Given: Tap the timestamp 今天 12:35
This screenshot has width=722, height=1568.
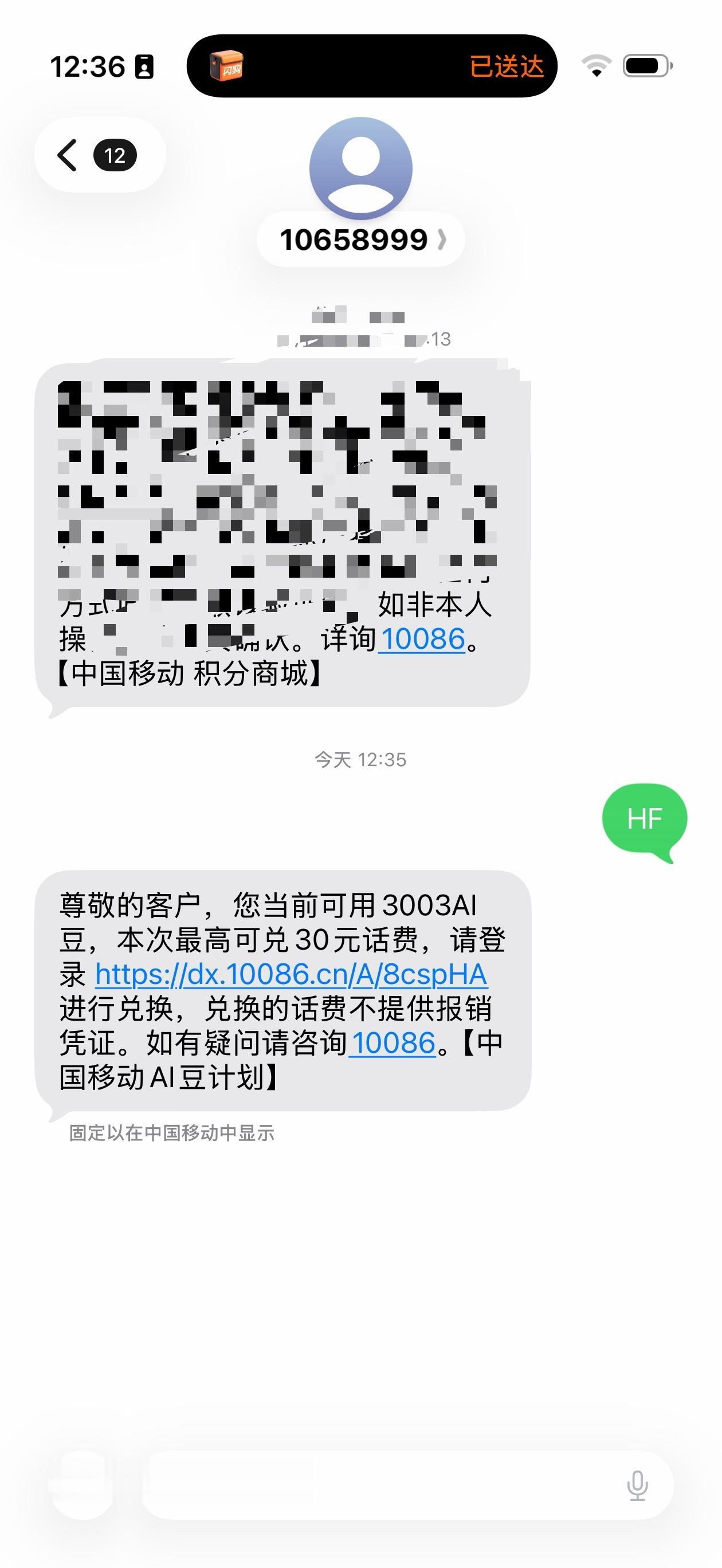Looking at the screenshot, I should pos(360,758).
